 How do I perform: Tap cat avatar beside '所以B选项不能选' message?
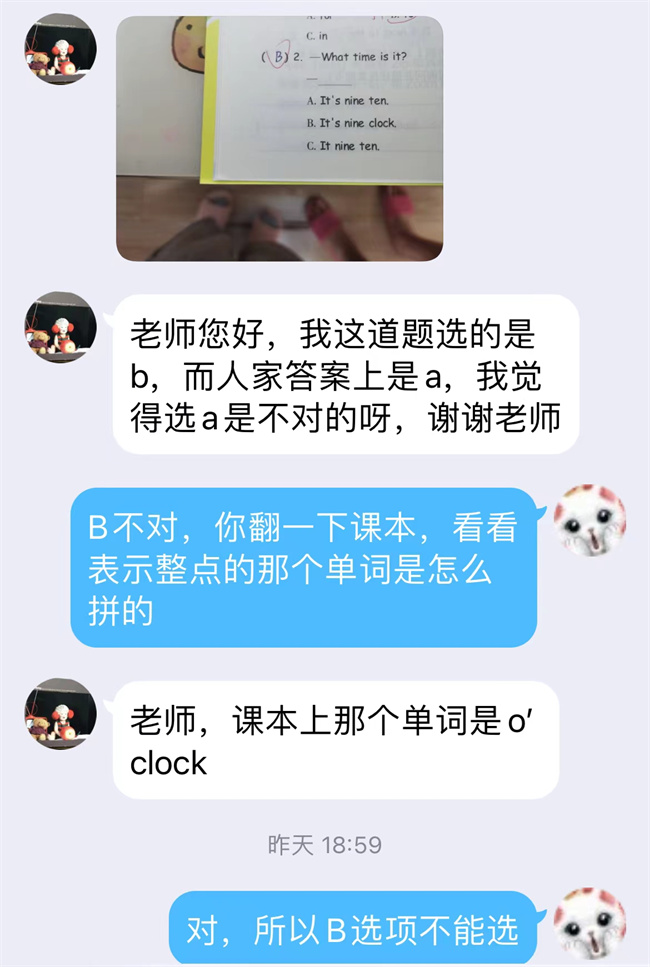(590, 925)
